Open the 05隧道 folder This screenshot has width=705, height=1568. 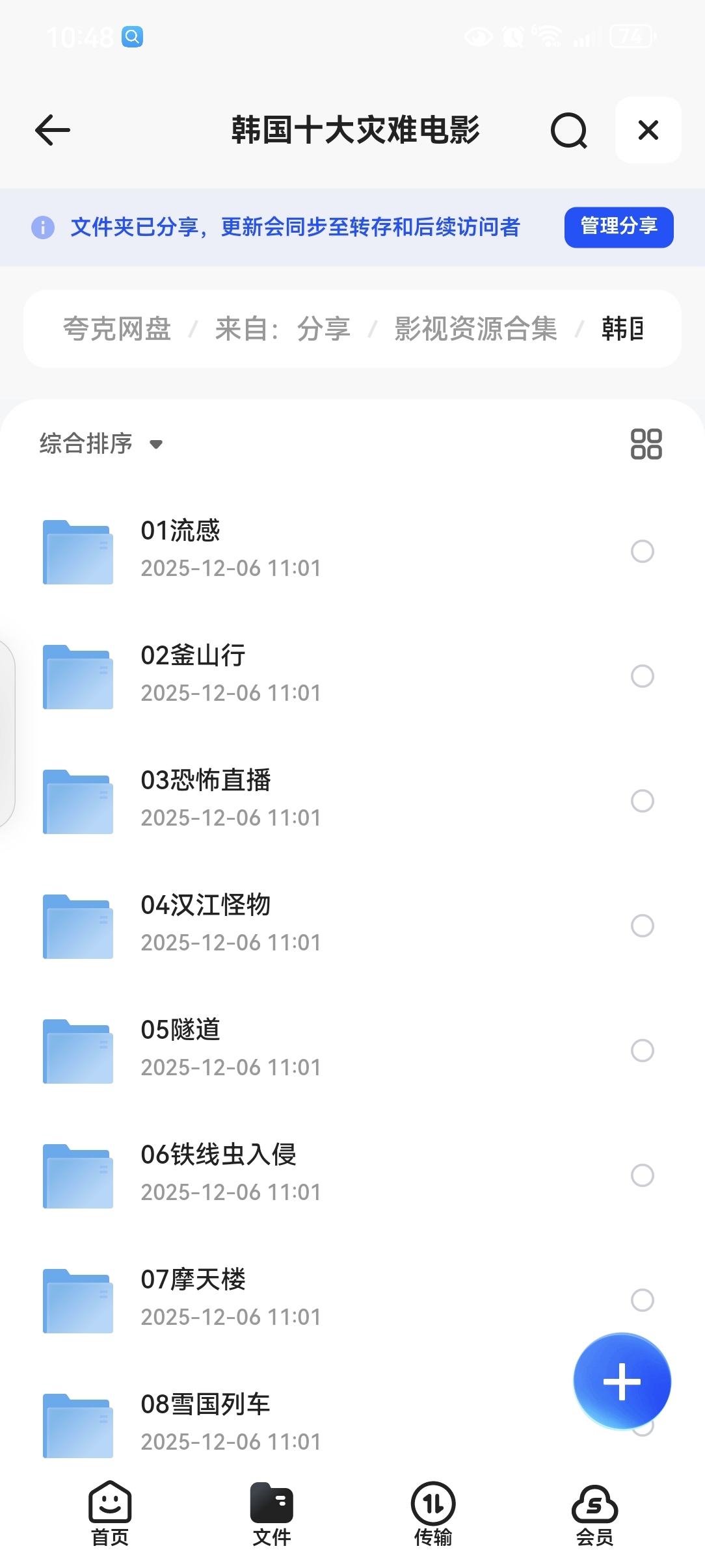point(181,1030)
